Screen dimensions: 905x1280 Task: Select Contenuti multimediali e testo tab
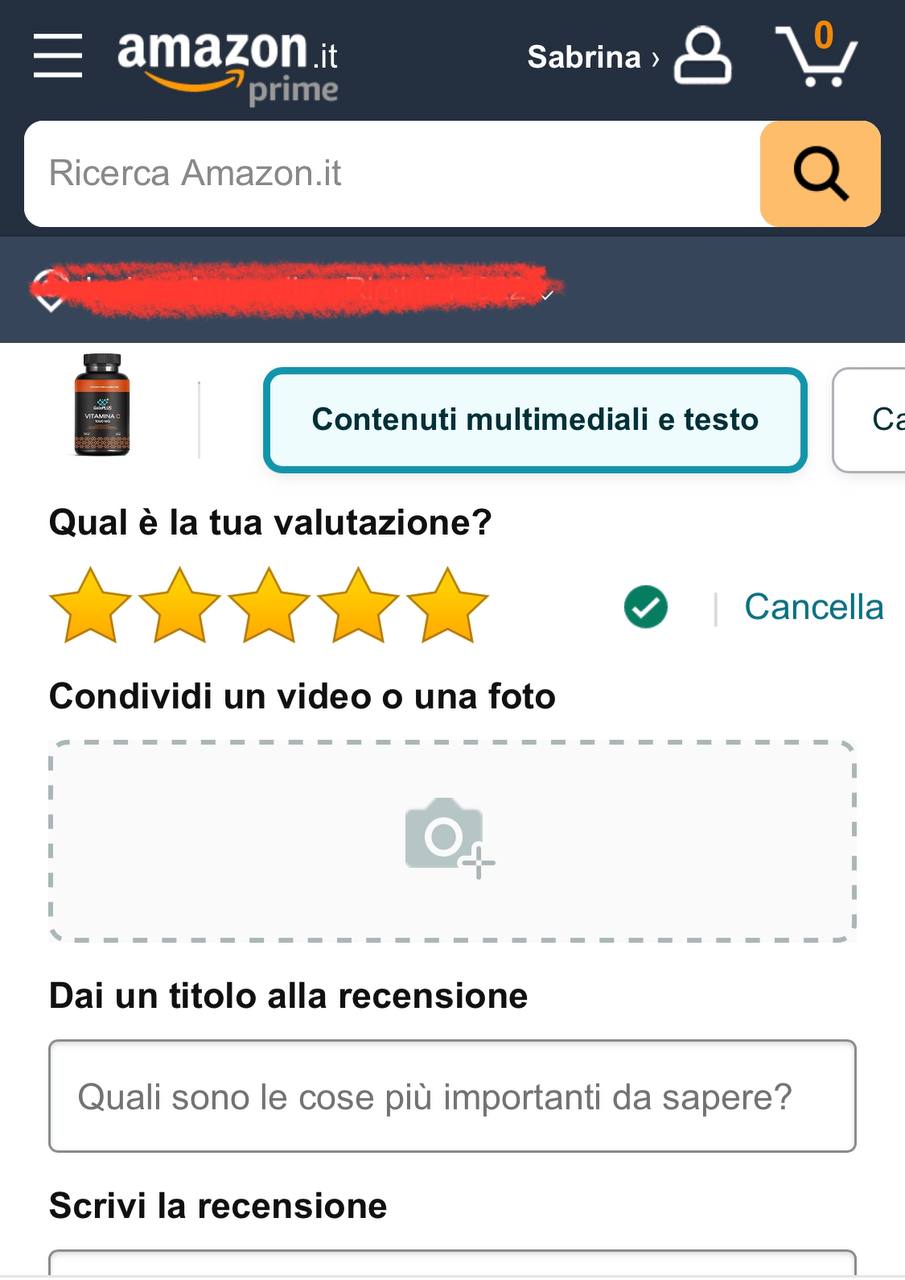[535, 419]
